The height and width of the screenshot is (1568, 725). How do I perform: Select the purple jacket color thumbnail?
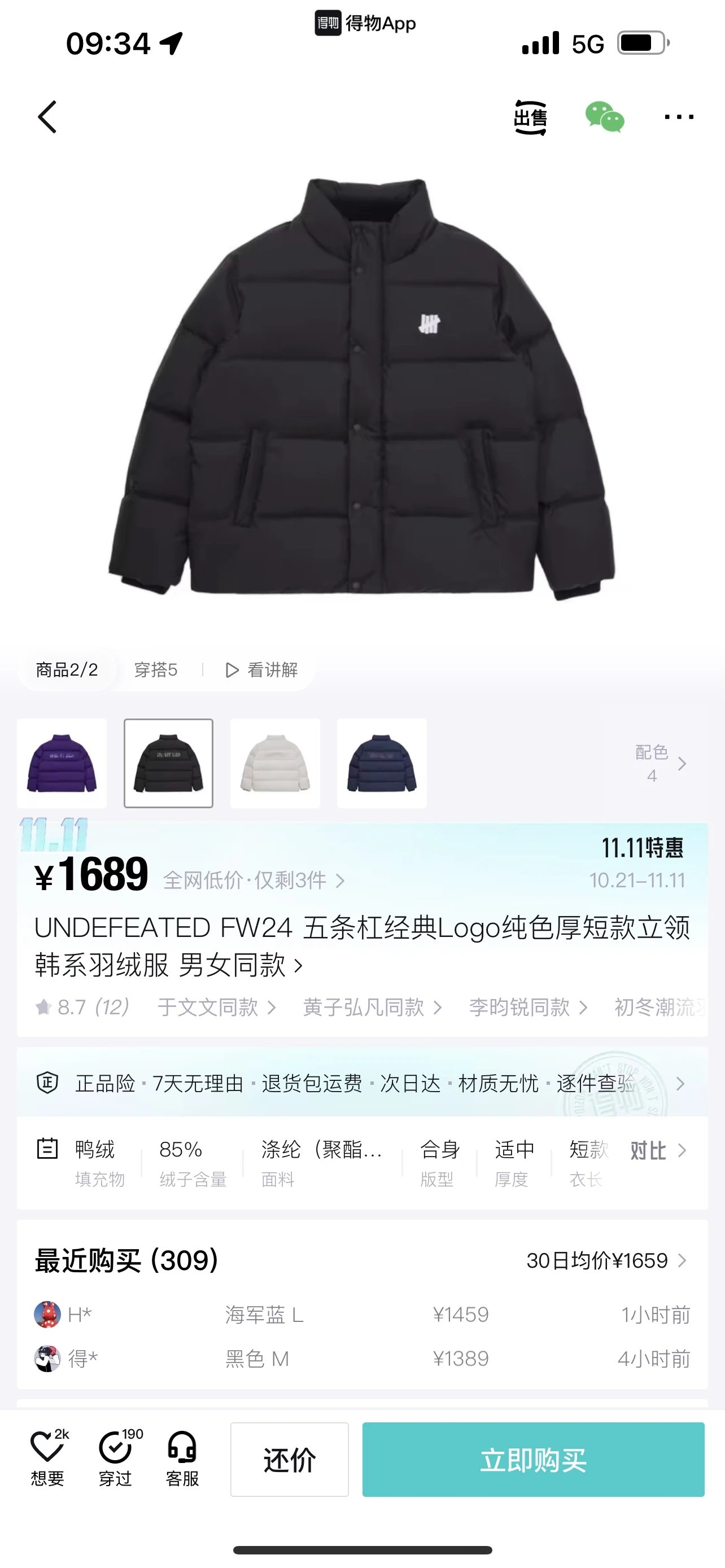(62, 763)
